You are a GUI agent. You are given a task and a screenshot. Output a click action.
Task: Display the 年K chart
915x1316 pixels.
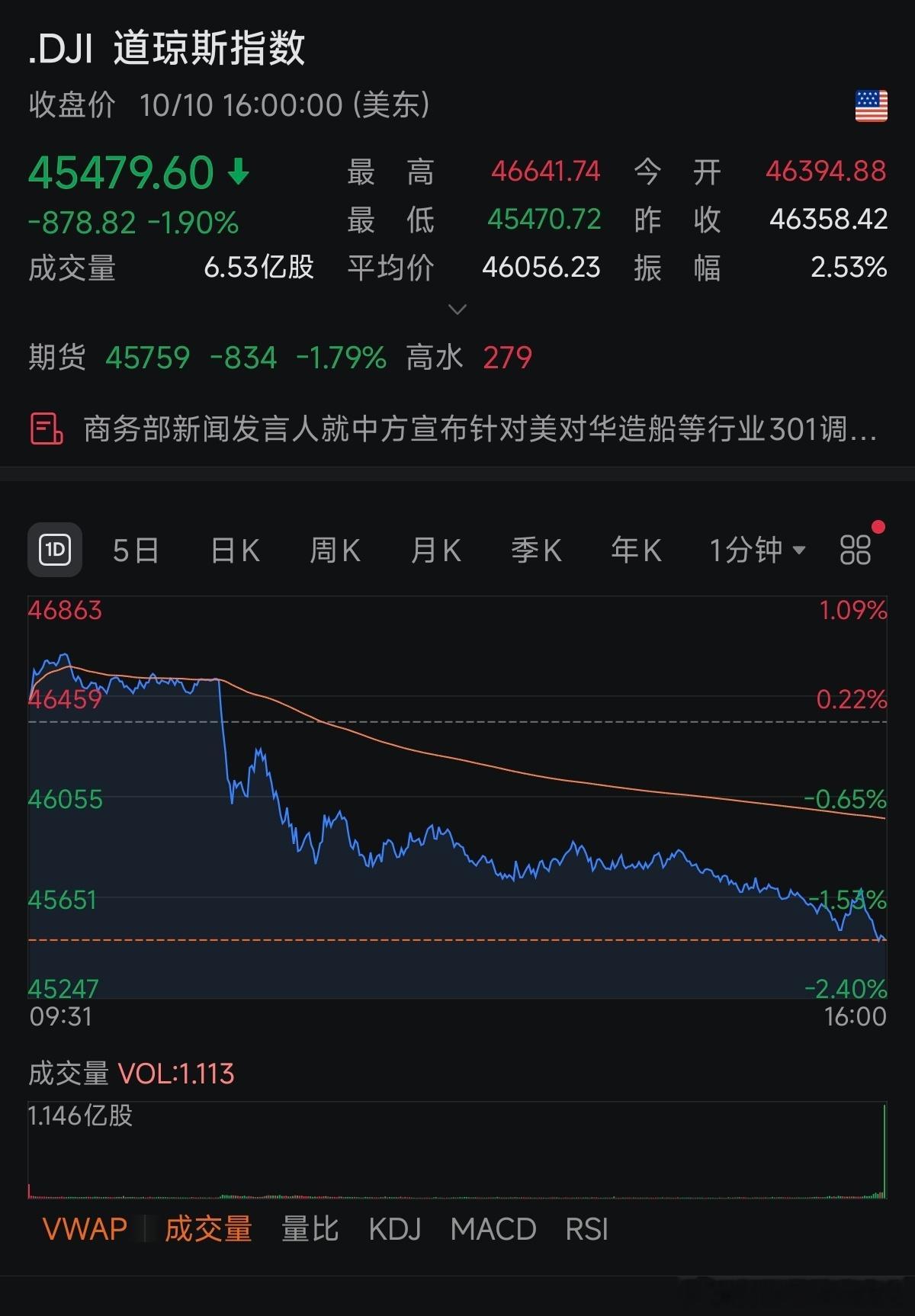(636, 550)
